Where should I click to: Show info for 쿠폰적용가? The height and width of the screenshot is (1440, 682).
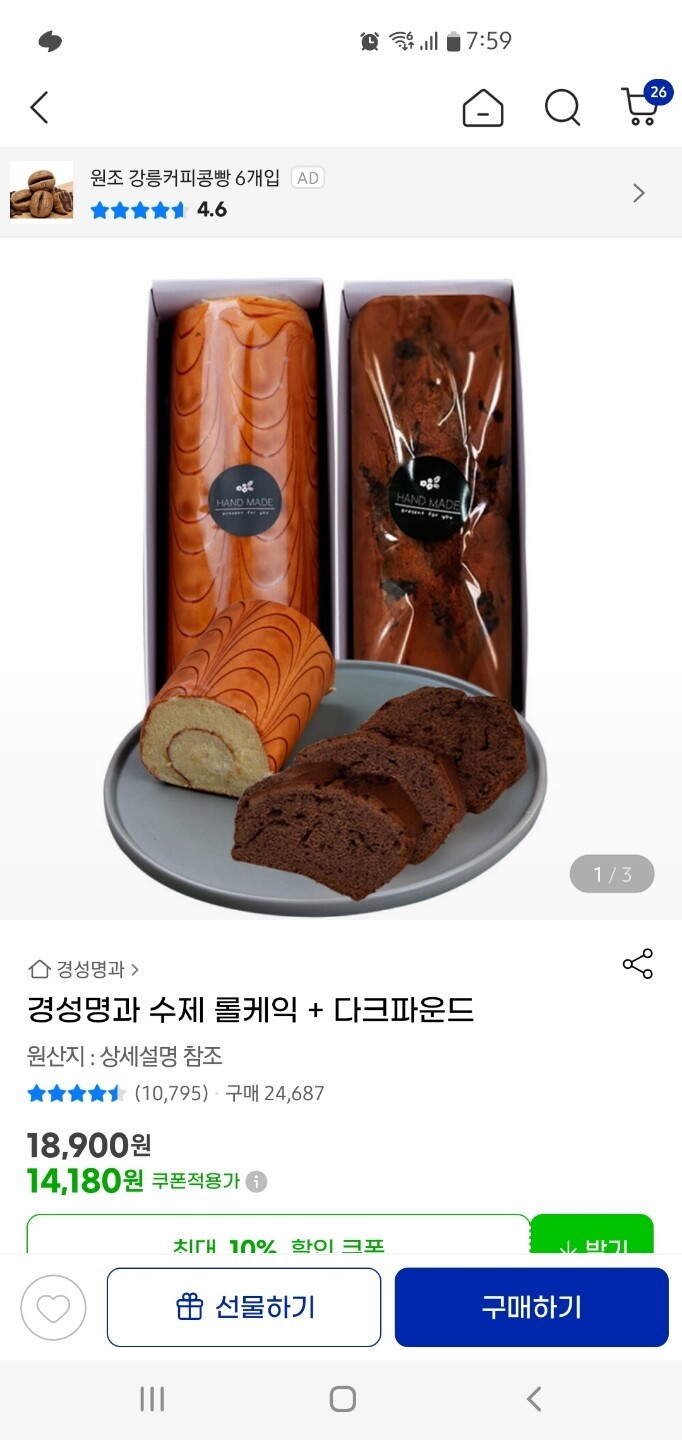tap(257, 1181)
